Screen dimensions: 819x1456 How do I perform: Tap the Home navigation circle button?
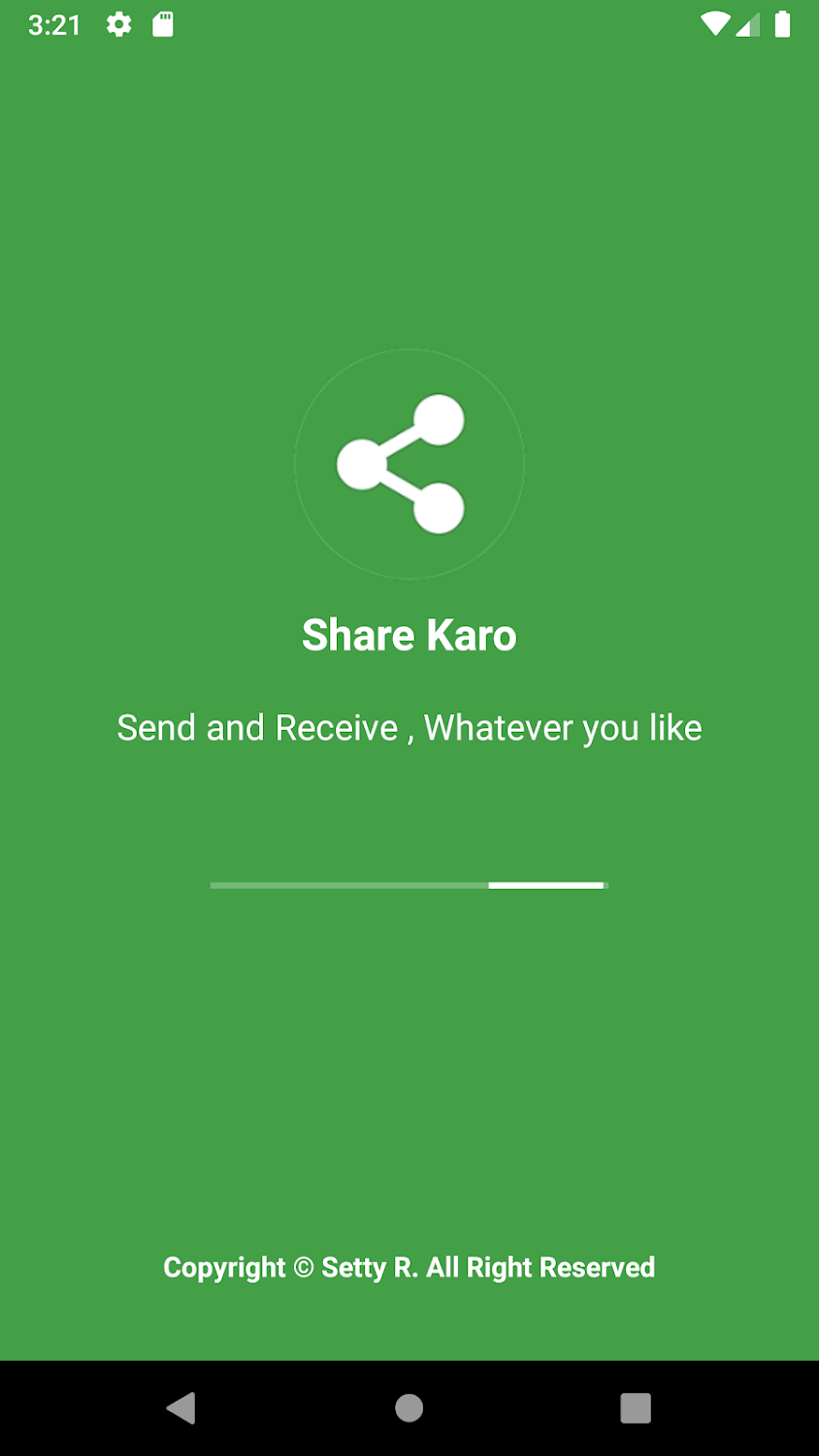(409, 1406)
